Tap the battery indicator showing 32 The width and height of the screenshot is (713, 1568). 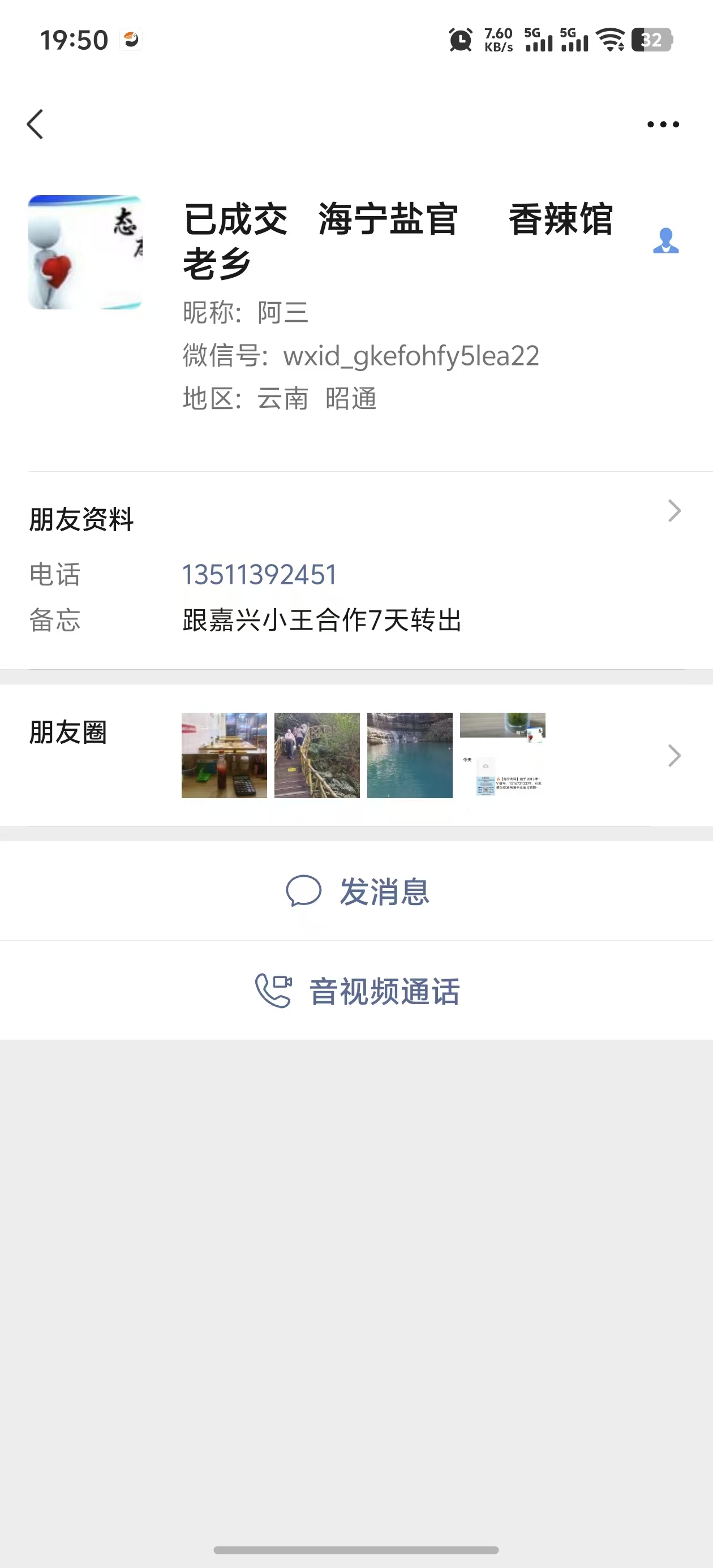(x=651, y=40)
